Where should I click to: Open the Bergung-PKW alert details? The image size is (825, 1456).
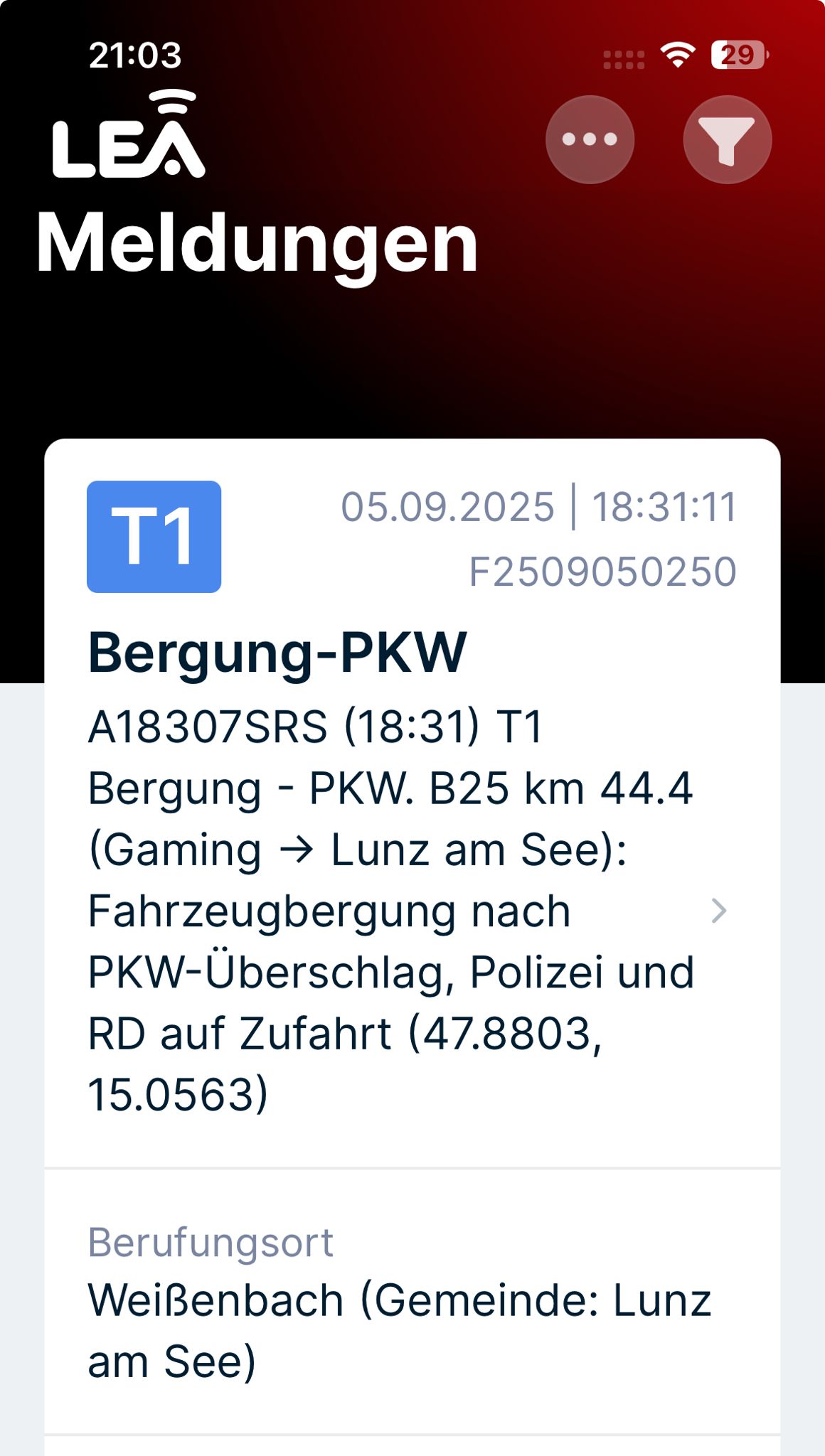(x=412, y=803)
